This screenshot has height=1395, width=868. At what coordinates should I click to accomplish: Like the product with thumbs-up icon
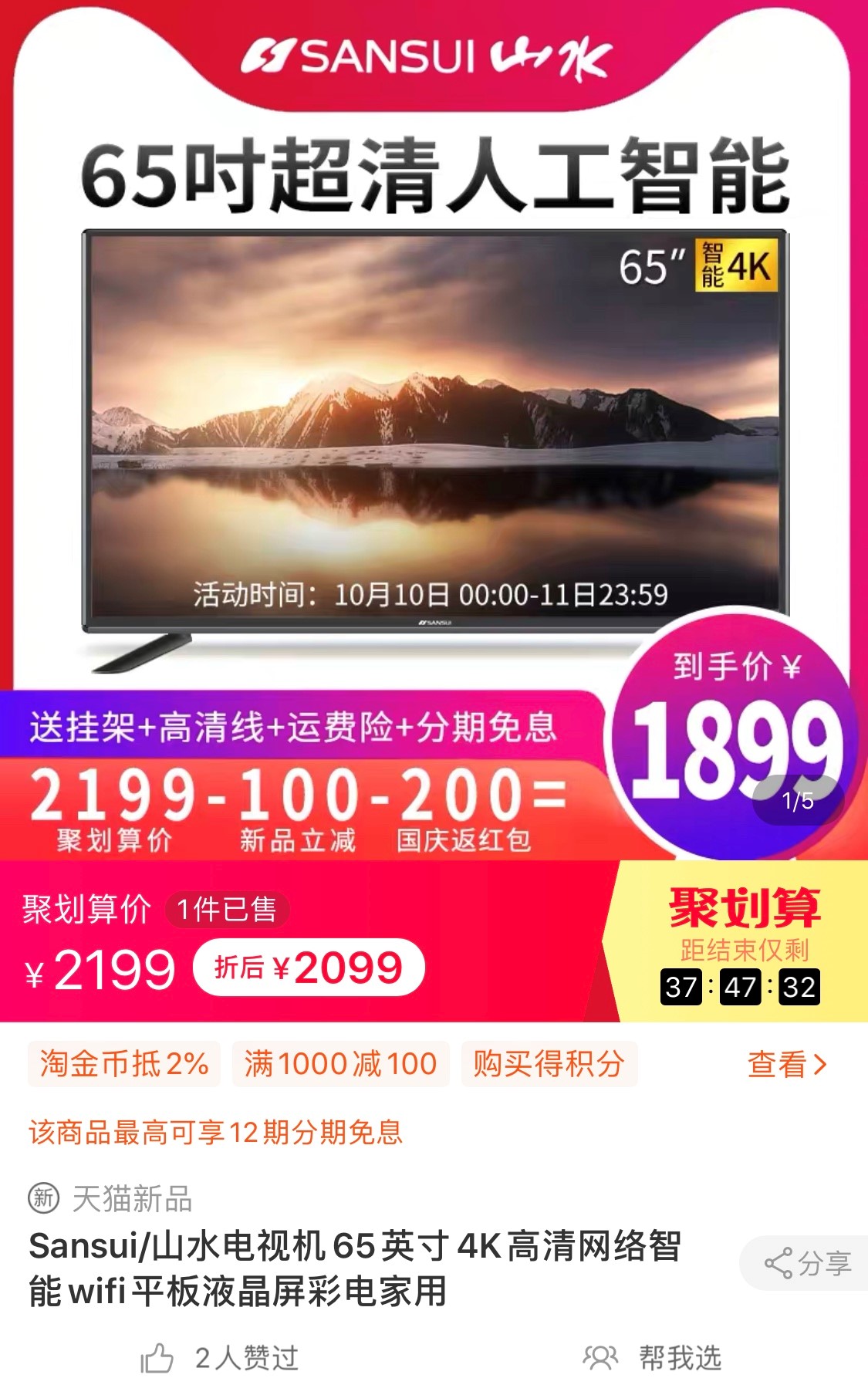tap(157, 1358)
